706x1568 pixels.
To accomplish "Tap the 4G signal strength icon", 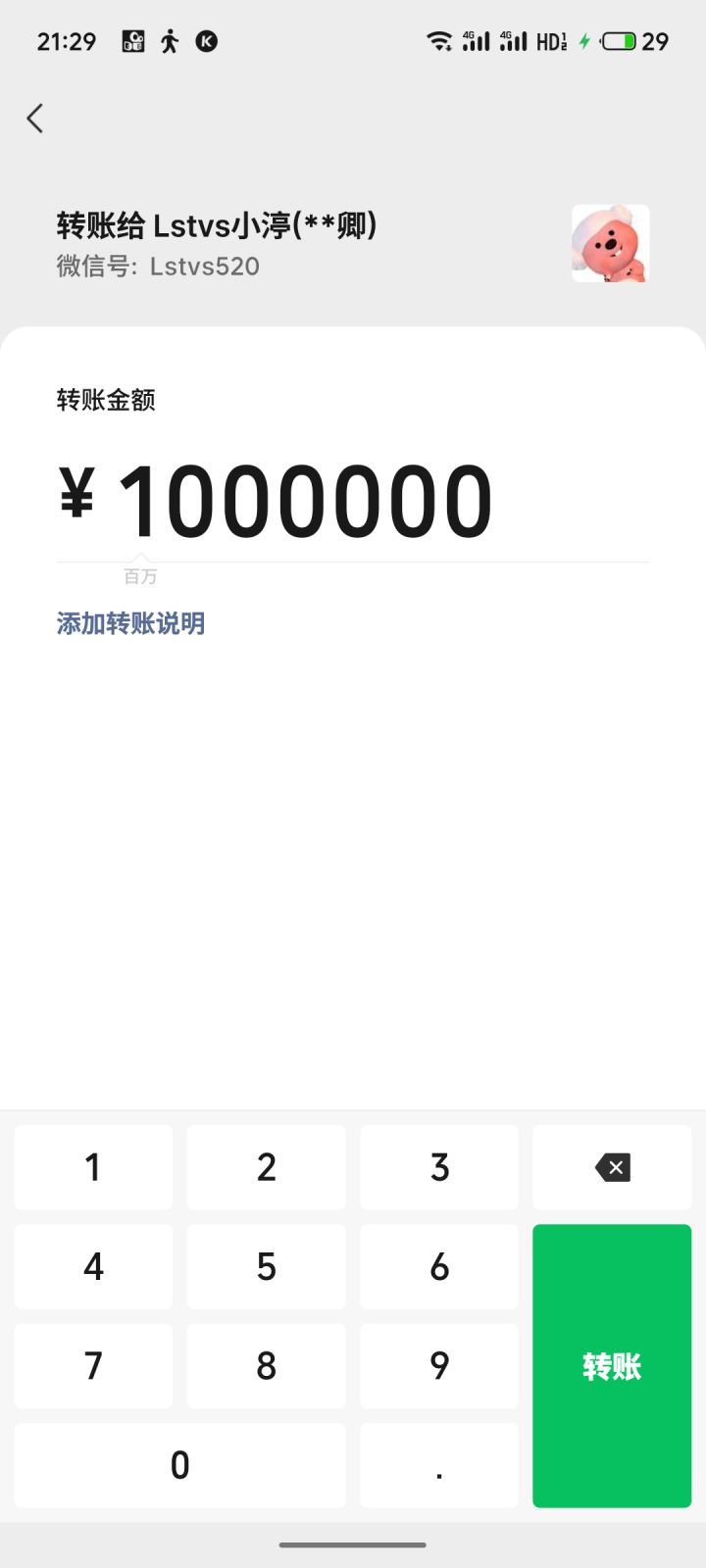I will click(x=479, y=41).
